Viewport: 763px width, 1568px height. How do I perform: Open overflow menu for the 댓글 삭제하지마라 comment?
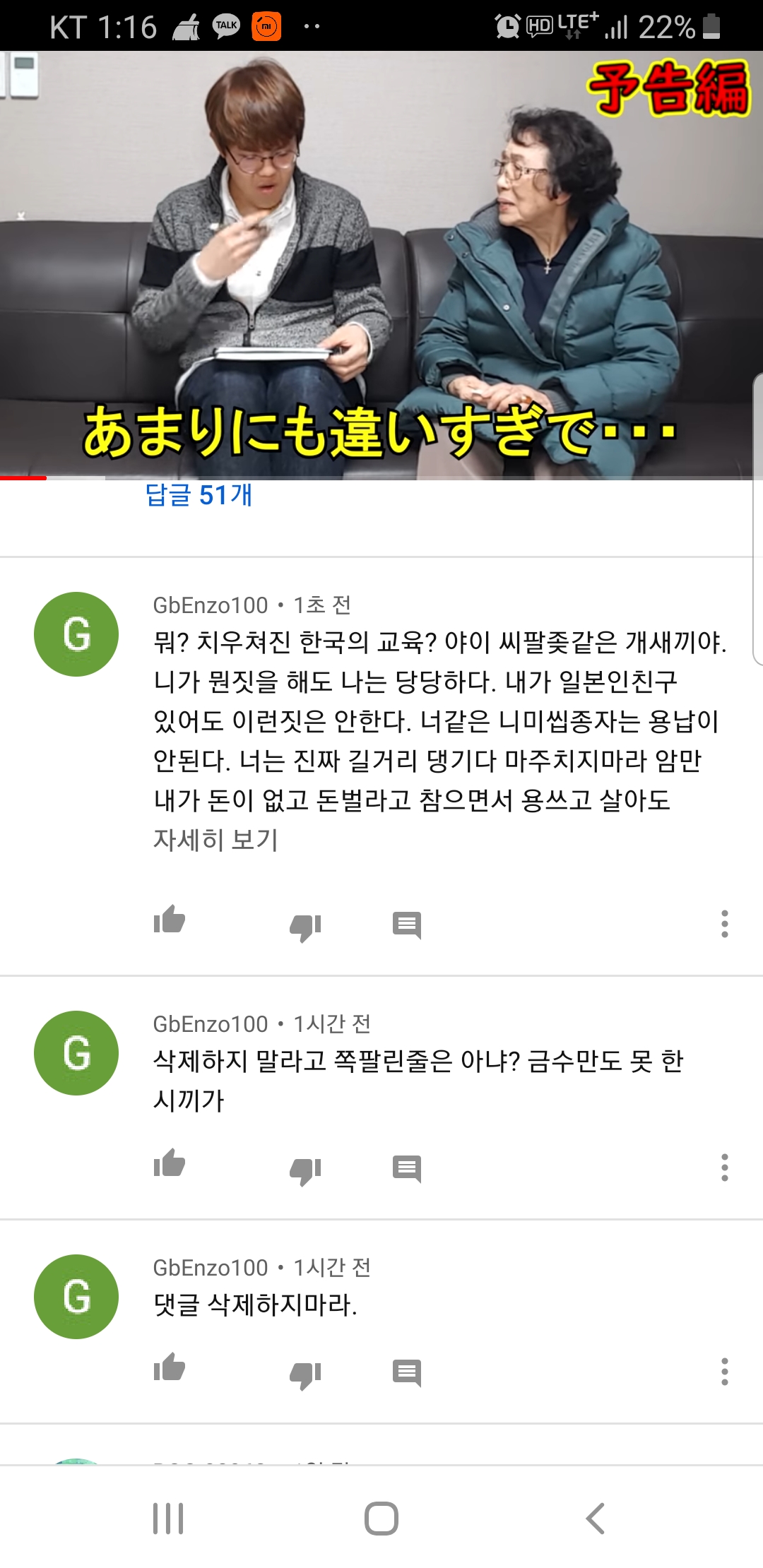click(724, 1372)
